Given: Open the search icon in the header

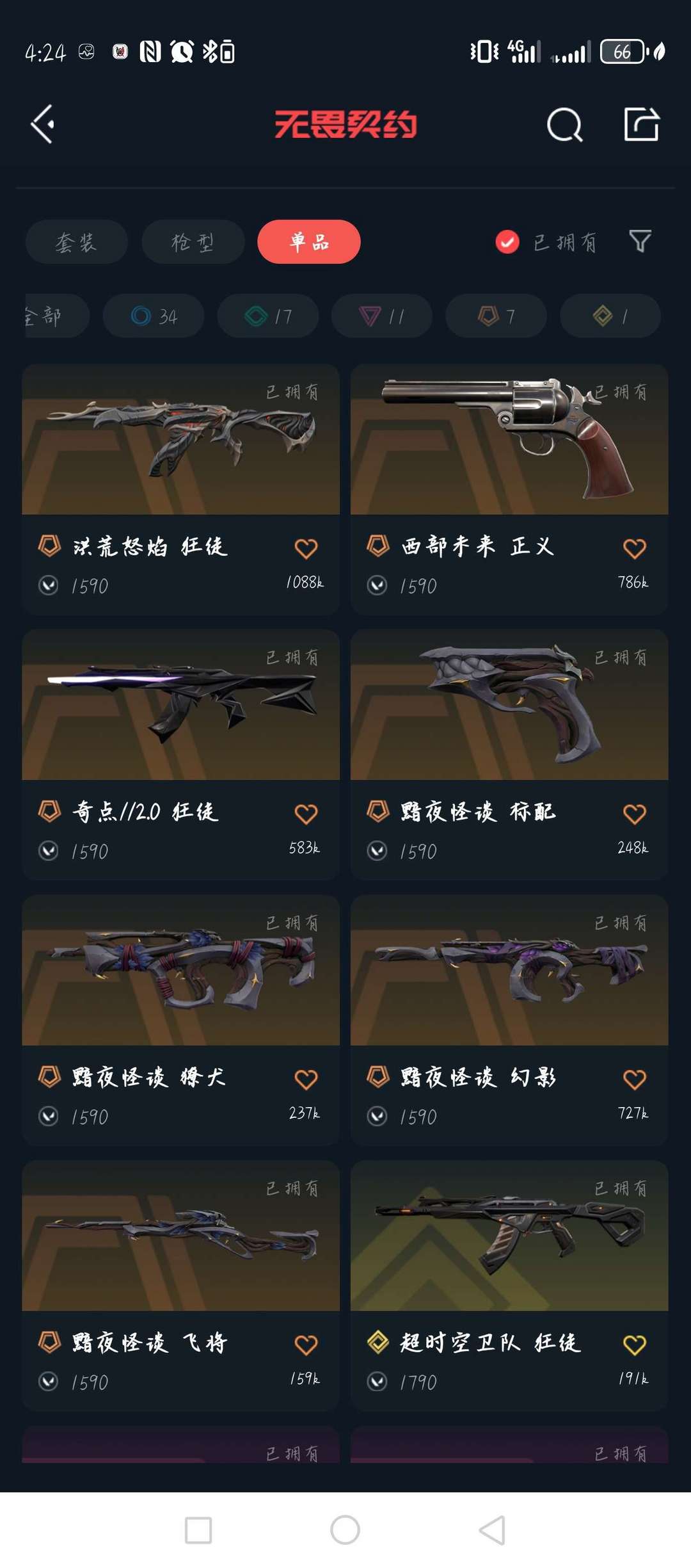Looking at the screenshot, I should click(x=564, y=124).
